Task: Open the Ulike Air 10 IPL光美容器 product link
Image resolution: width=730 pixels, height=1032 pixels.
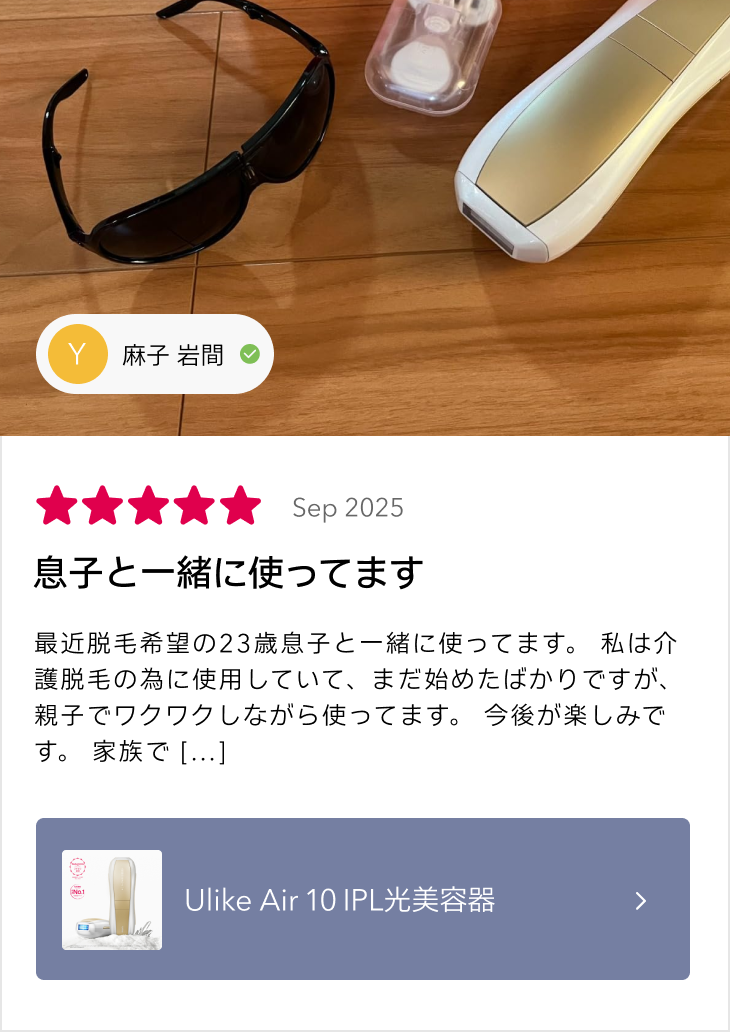Action: (363, 899)
